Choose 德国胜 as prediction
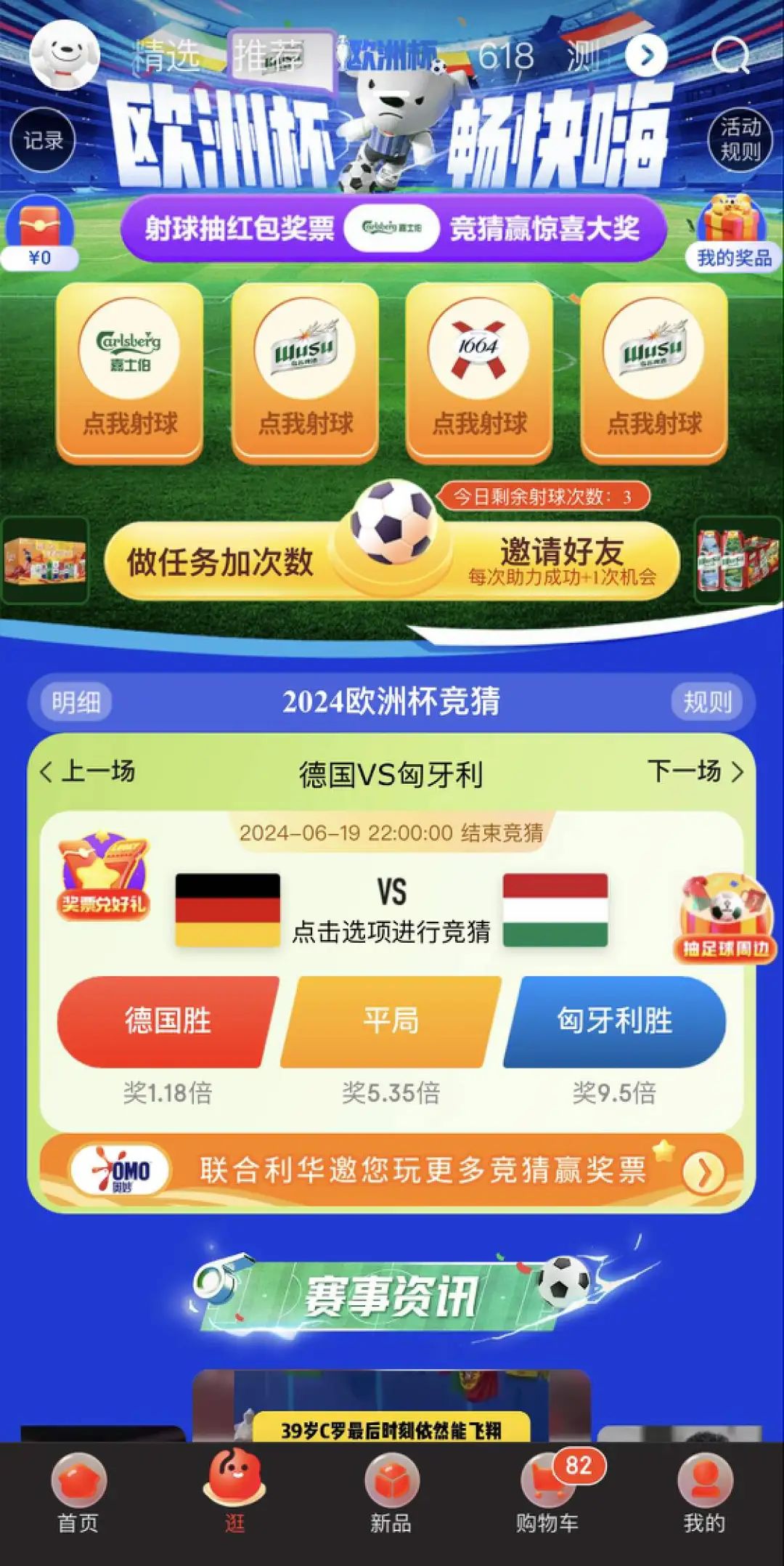784x1566 pixels. click(x=168, y=1021)
